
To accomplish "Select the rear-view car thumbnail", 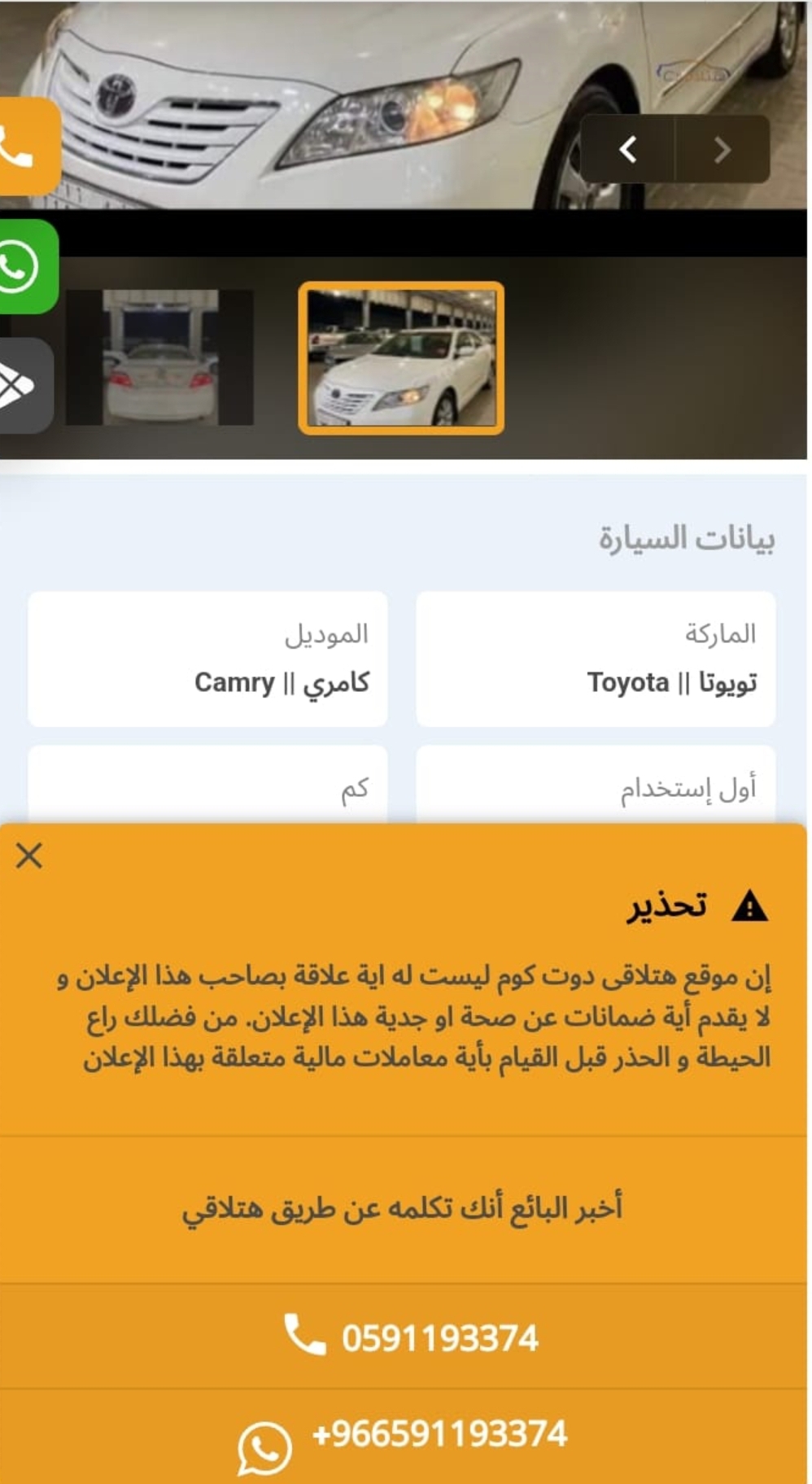I will point(160,357).
